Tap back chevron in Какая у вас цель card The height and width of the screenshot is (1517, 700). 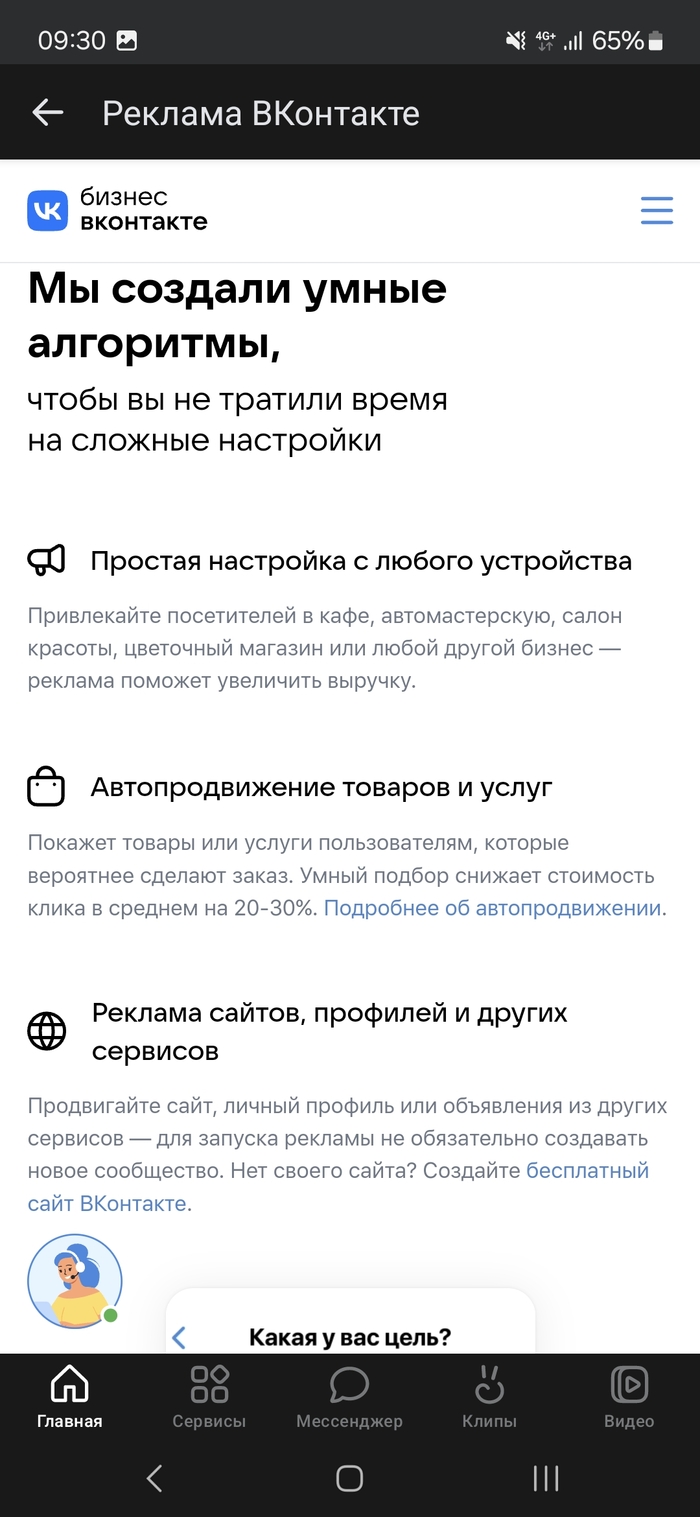(180, 1337)
